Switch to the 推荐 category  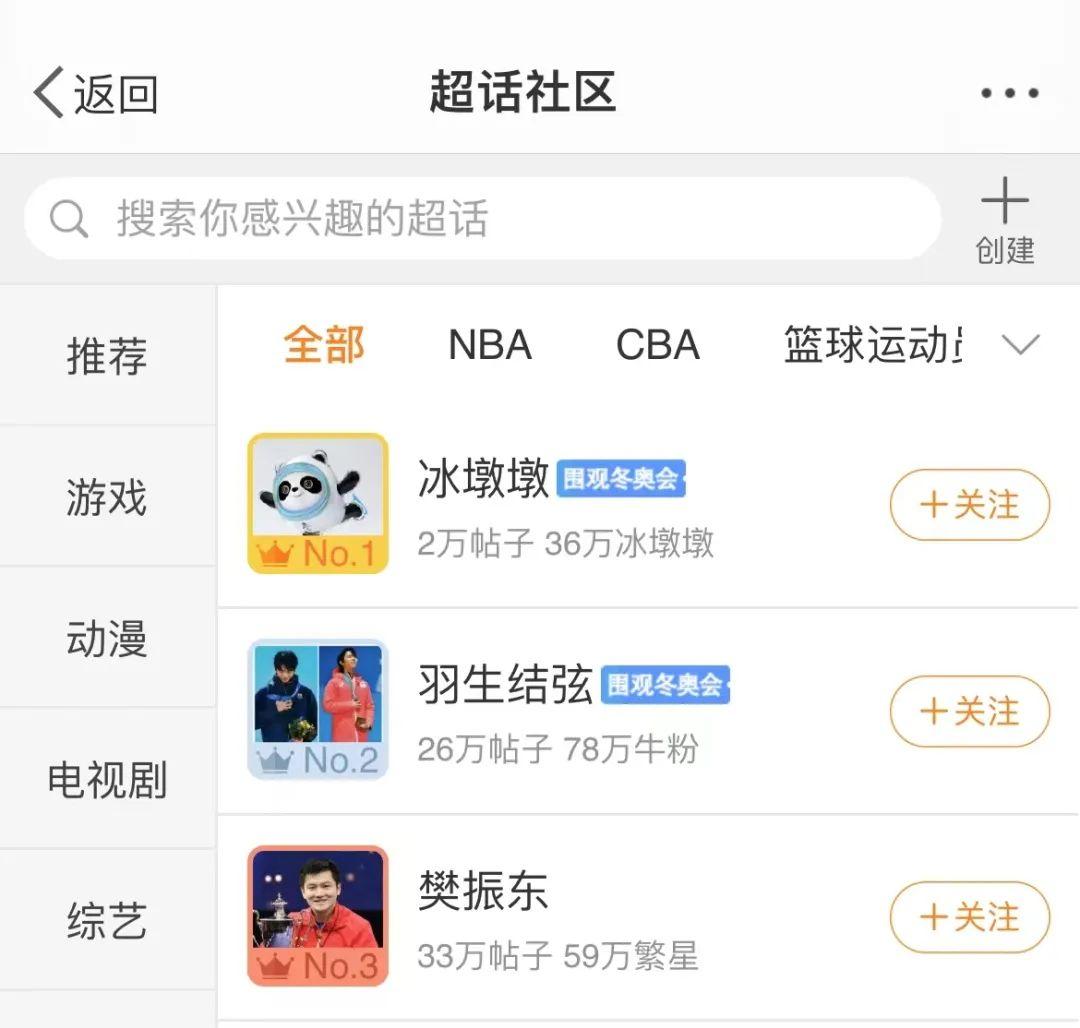pyautogui.click(x=107, y=356)
